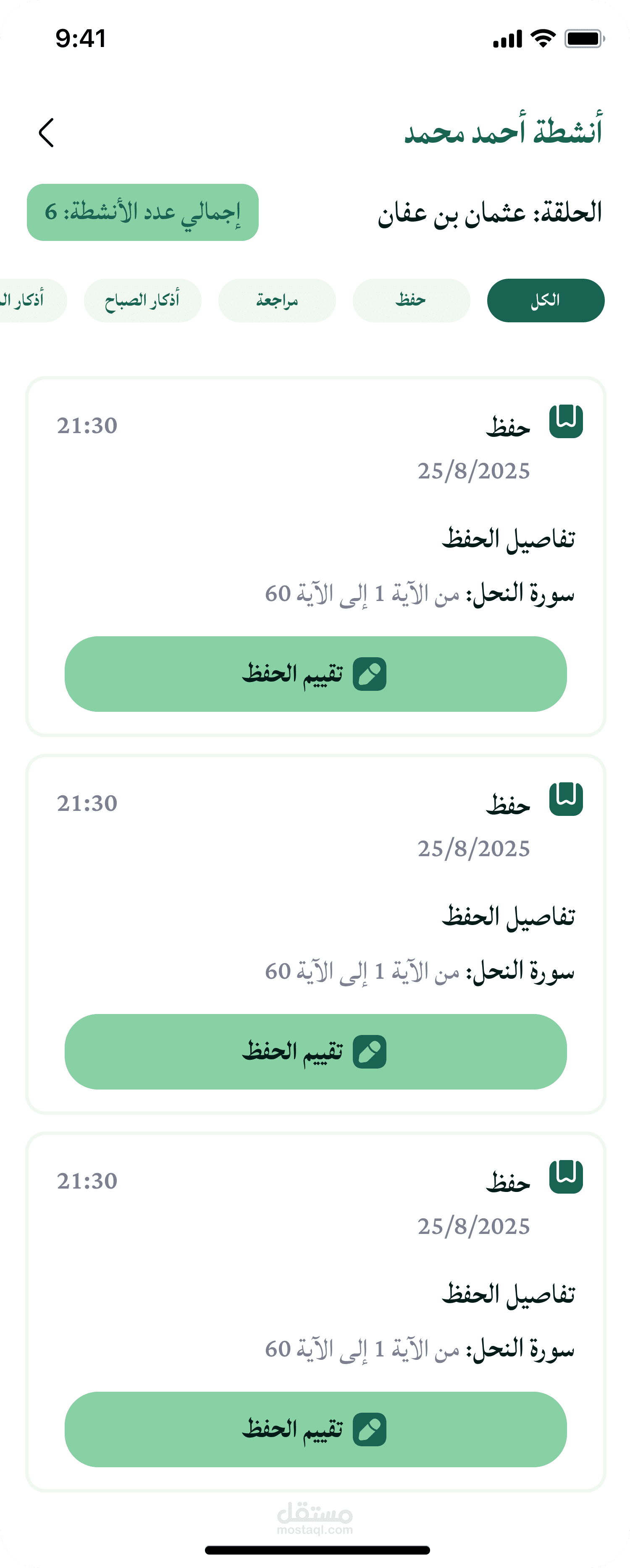Show only أذكار الصباح activities
The image size is (630, 1568).
(142, 300)
